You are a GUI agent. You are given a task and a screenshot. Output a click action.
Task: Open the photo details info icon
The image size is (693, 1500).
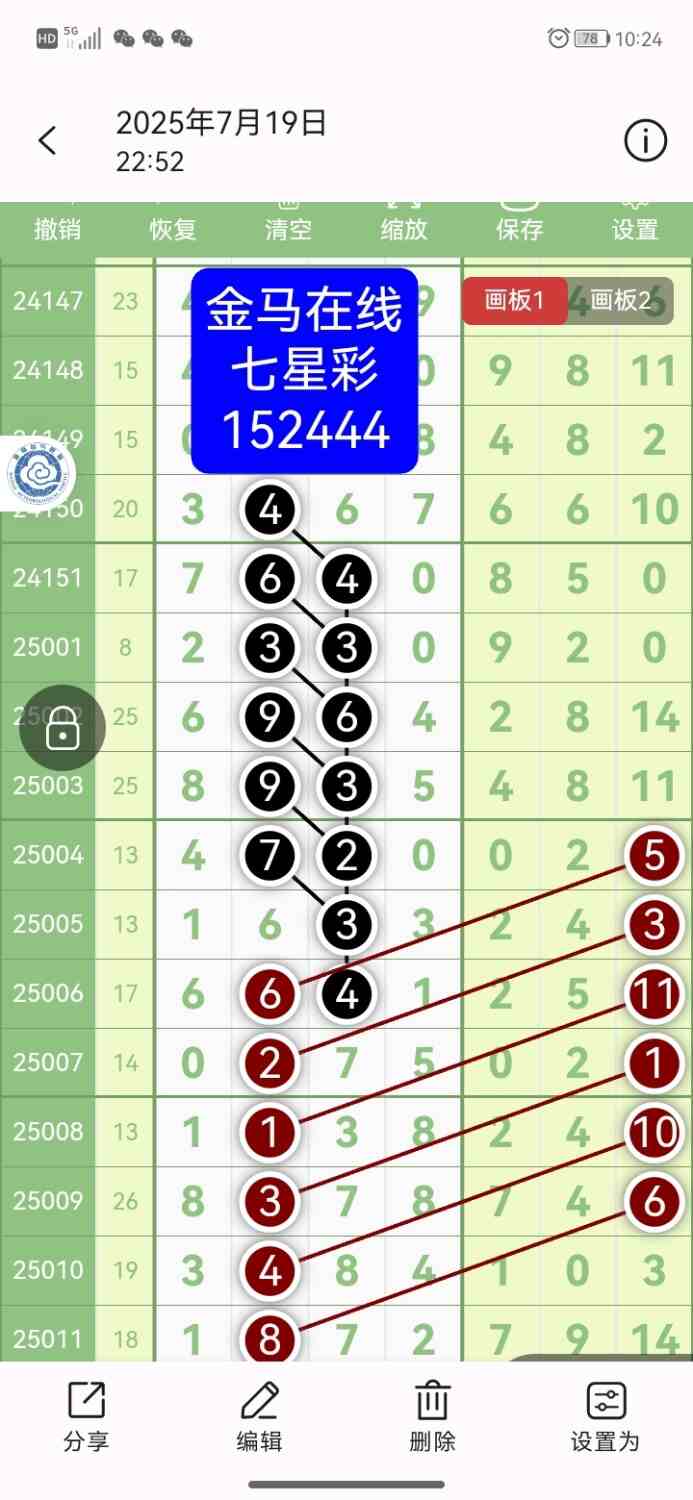645,141
